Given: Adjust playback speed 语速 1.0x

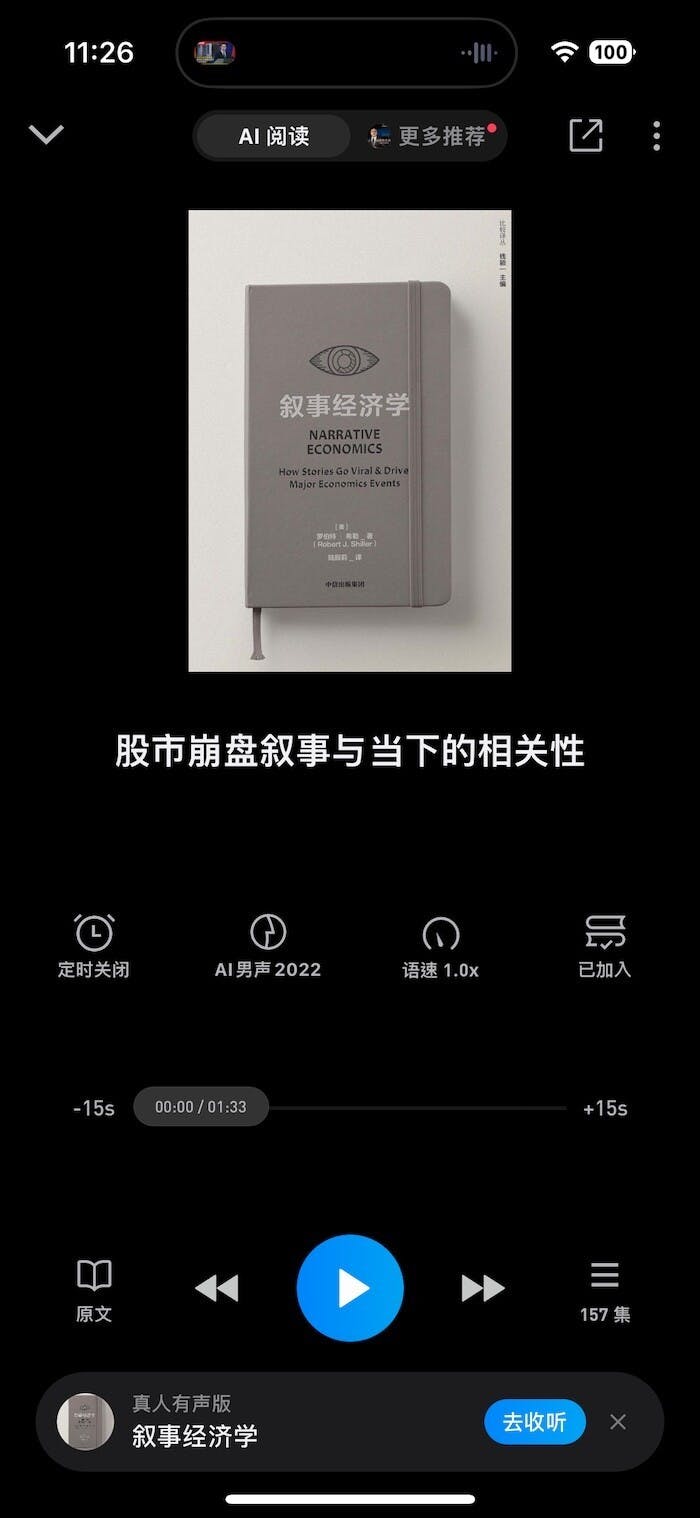Looking at the screenshot, I should [441, 945].
